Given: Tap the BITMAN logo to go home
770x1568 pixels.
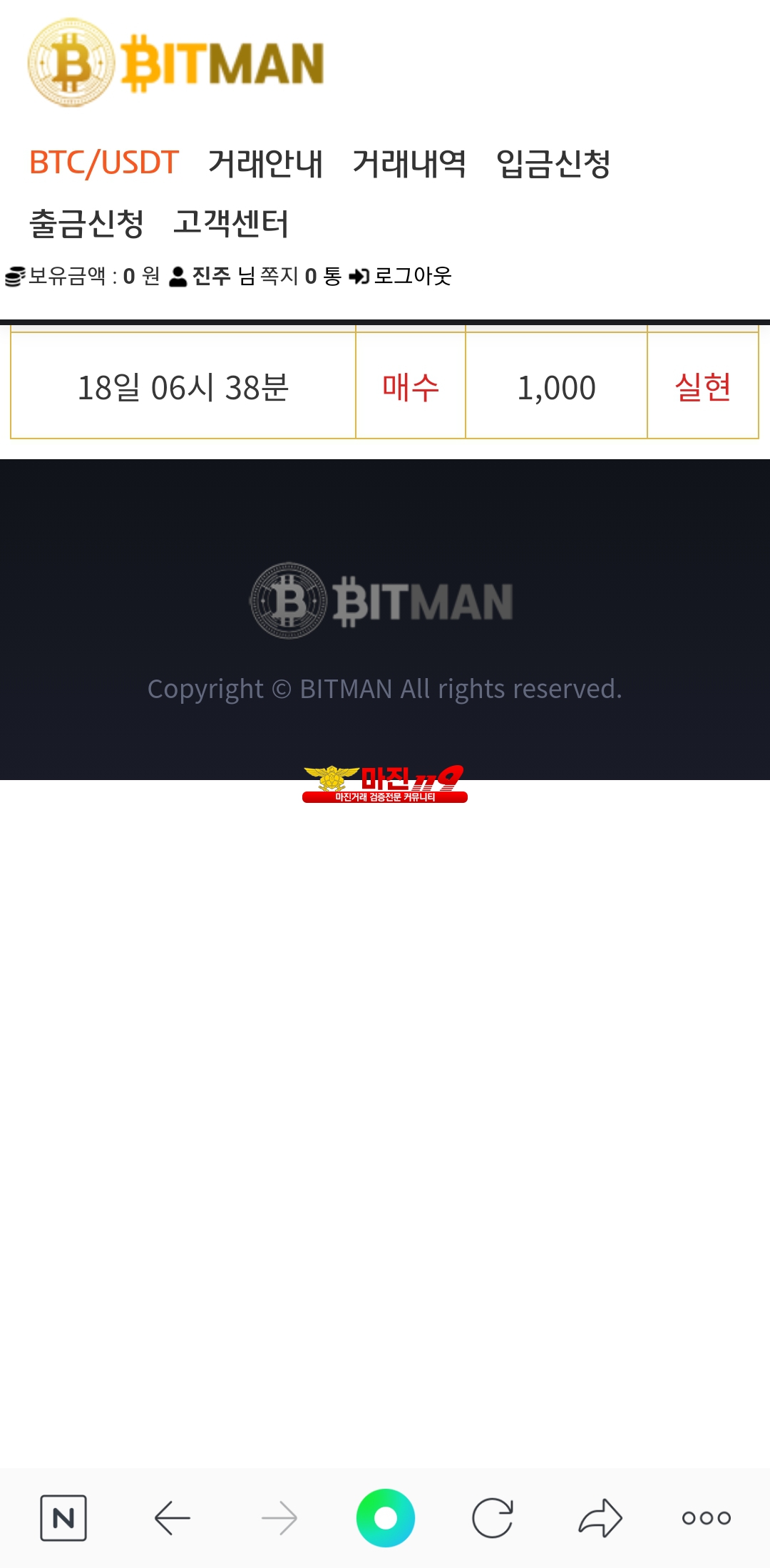Looking at the screenshot, I should point(176,63).
